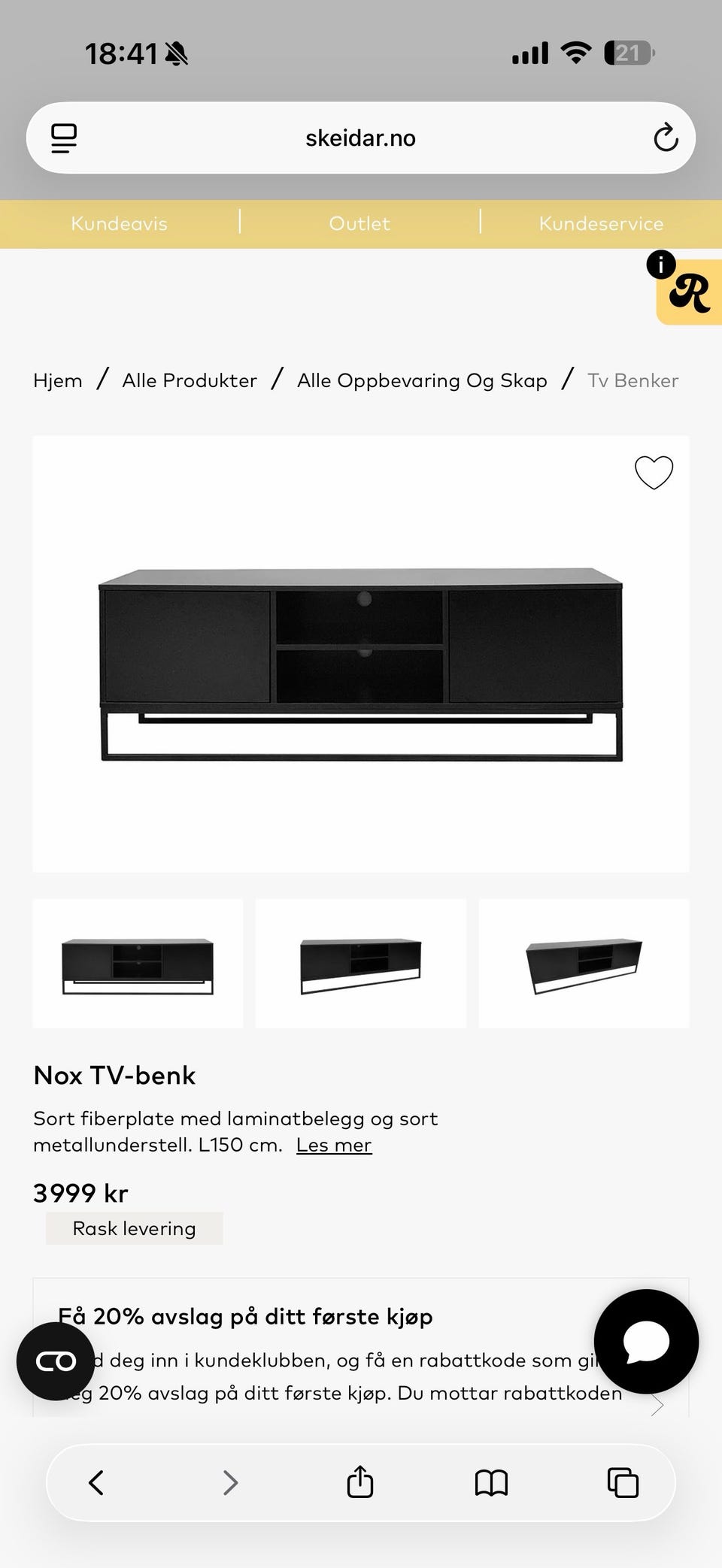Tap Les mer to read full description

pyautogui.click(x=334, y=1145)
